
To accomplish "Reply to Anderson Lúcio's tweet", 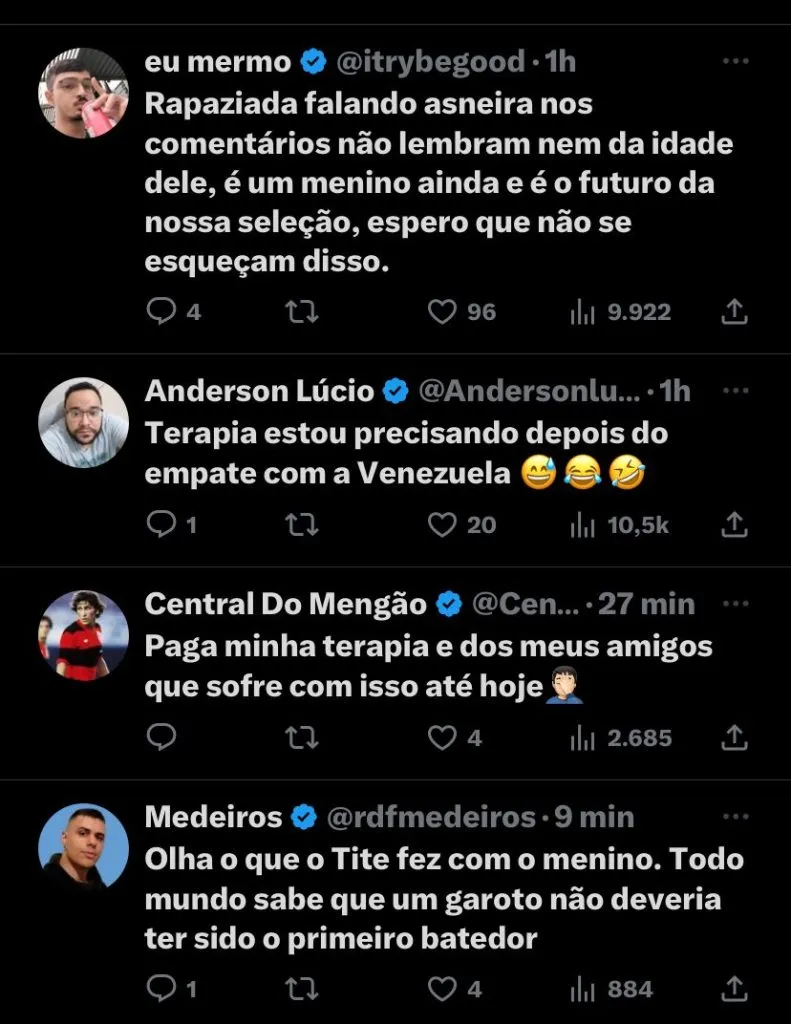I will (161, 524).
